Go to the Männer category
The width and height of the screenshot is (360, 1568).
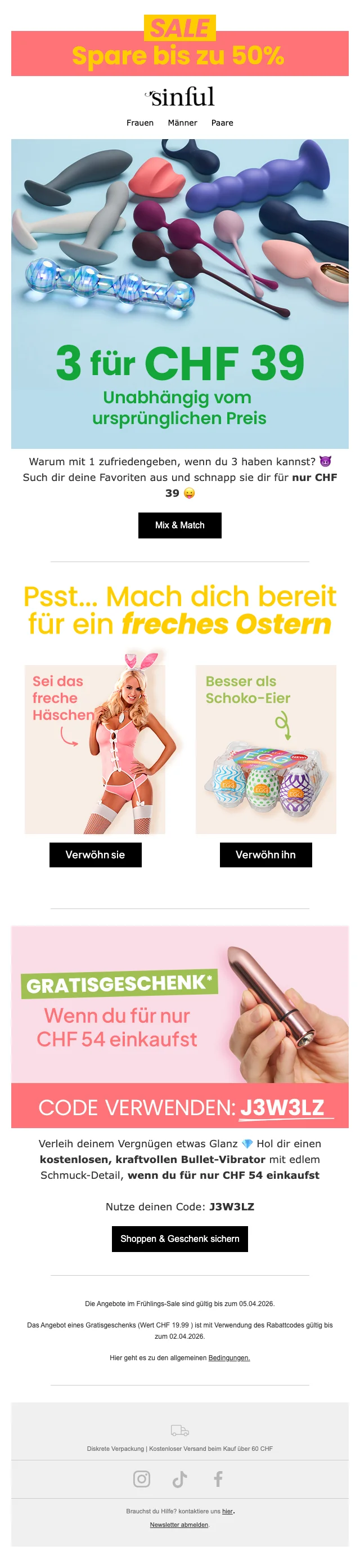click(182, 123)
